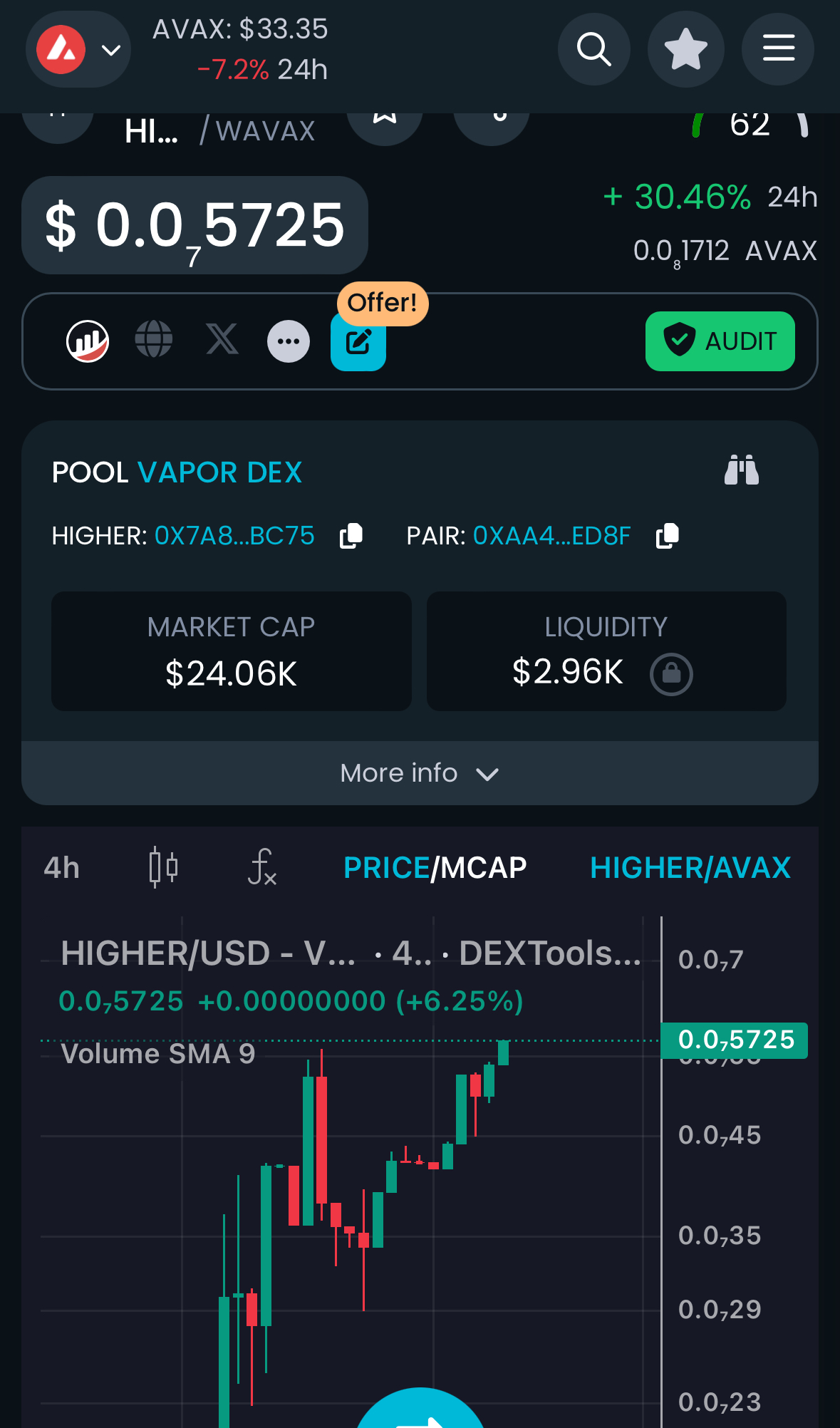Image resolution: width=840 pixels, height=1428 pixels.
Task: Open the search icon in header
Action: coord(593,50)
